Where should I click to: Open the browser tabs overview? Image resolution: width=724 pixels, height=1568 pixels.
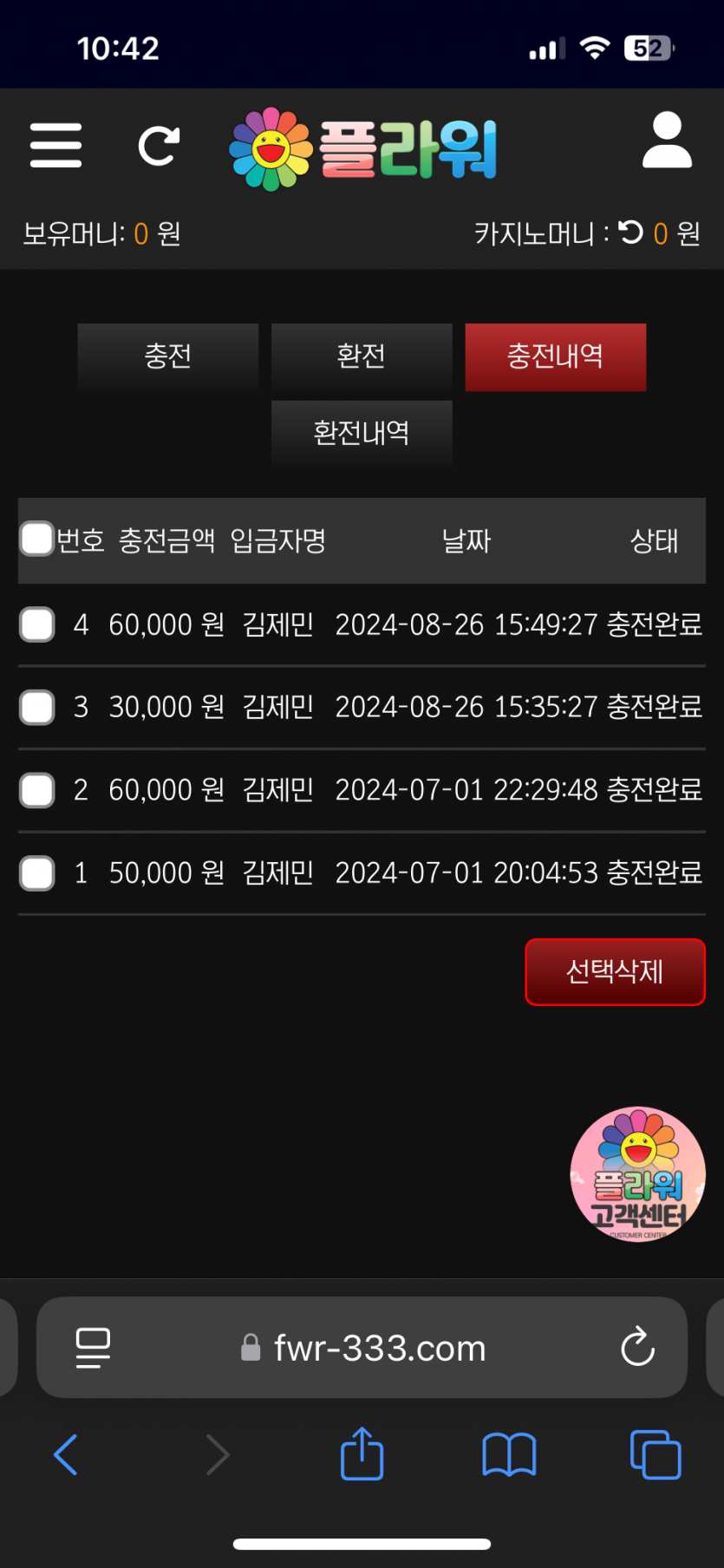656,1454
